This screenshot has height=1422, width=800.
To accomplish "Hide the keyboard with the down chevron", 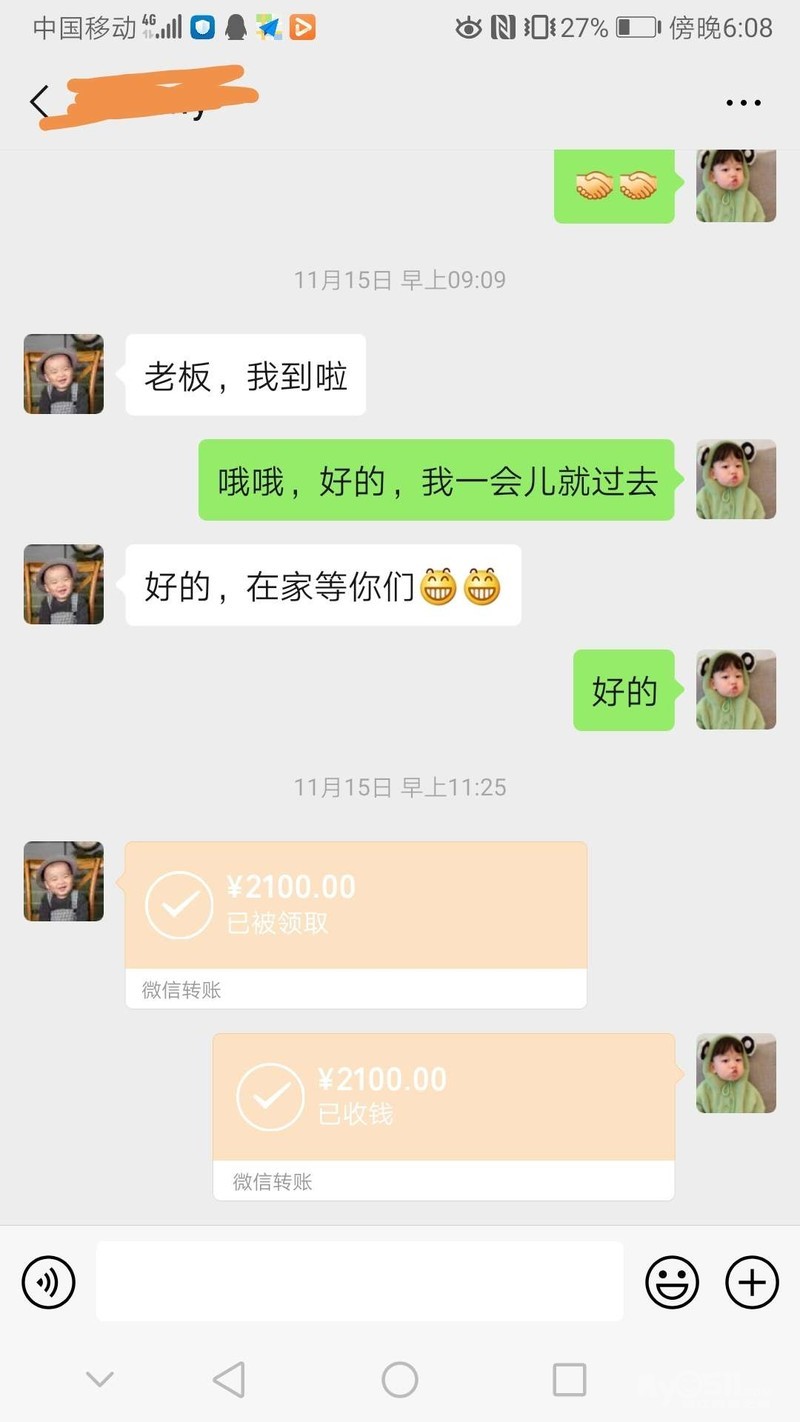I will [x=99, y=1380].
